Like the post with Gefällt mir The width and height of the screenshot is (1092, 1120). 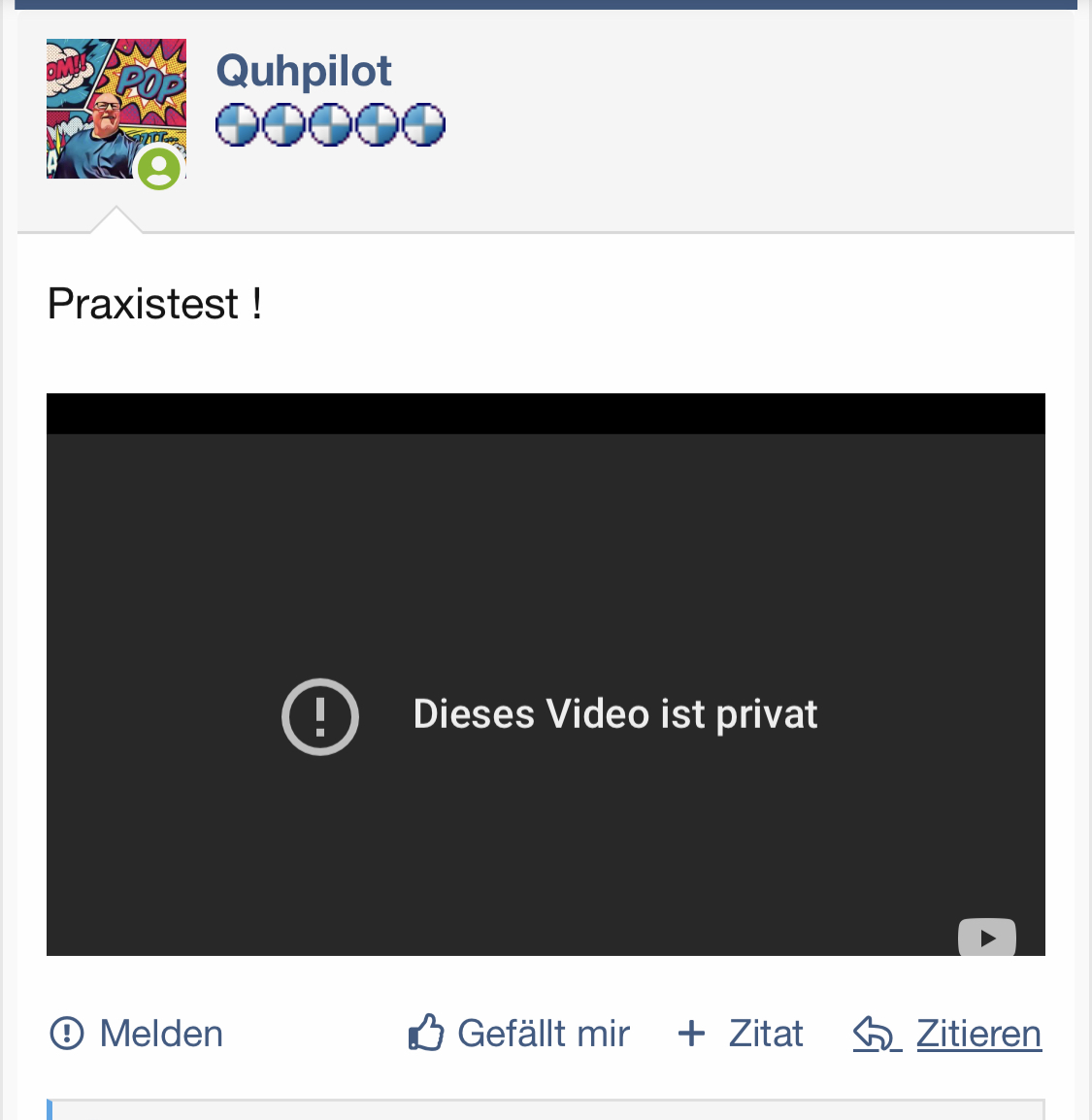[x=519, y=1034]
